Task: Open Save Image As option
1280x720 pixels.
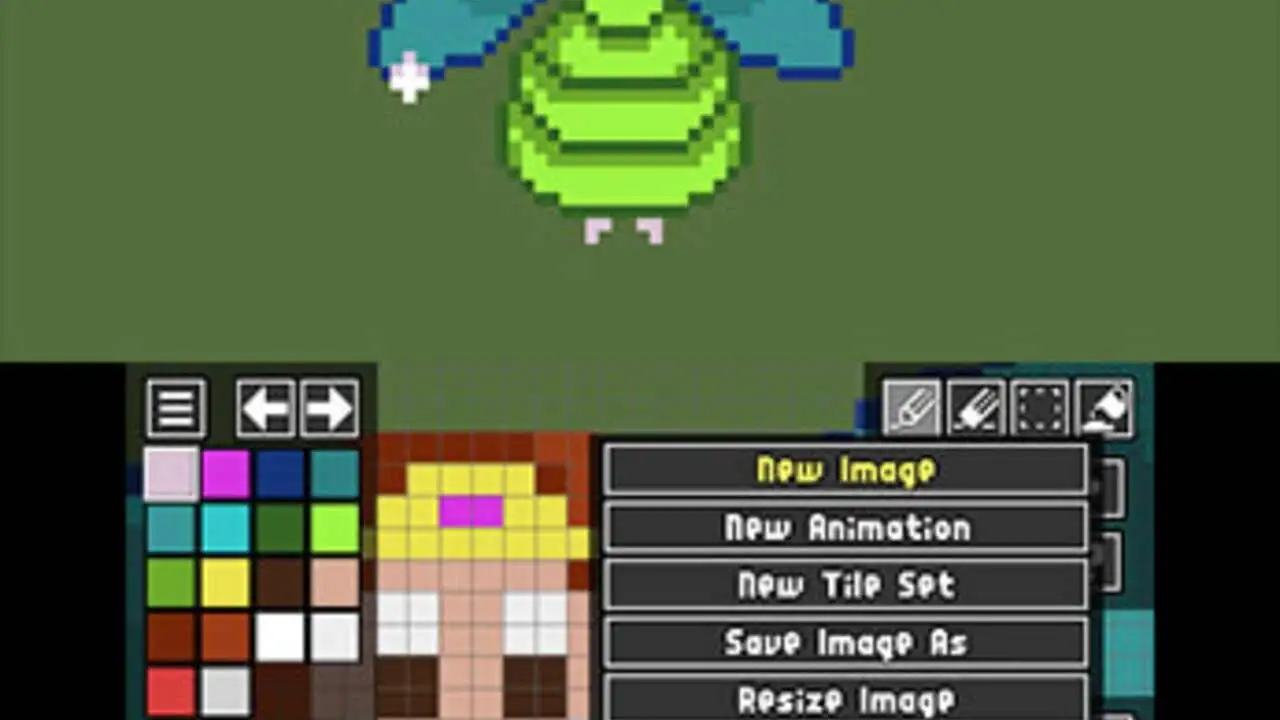Action: tap(846, 642)
